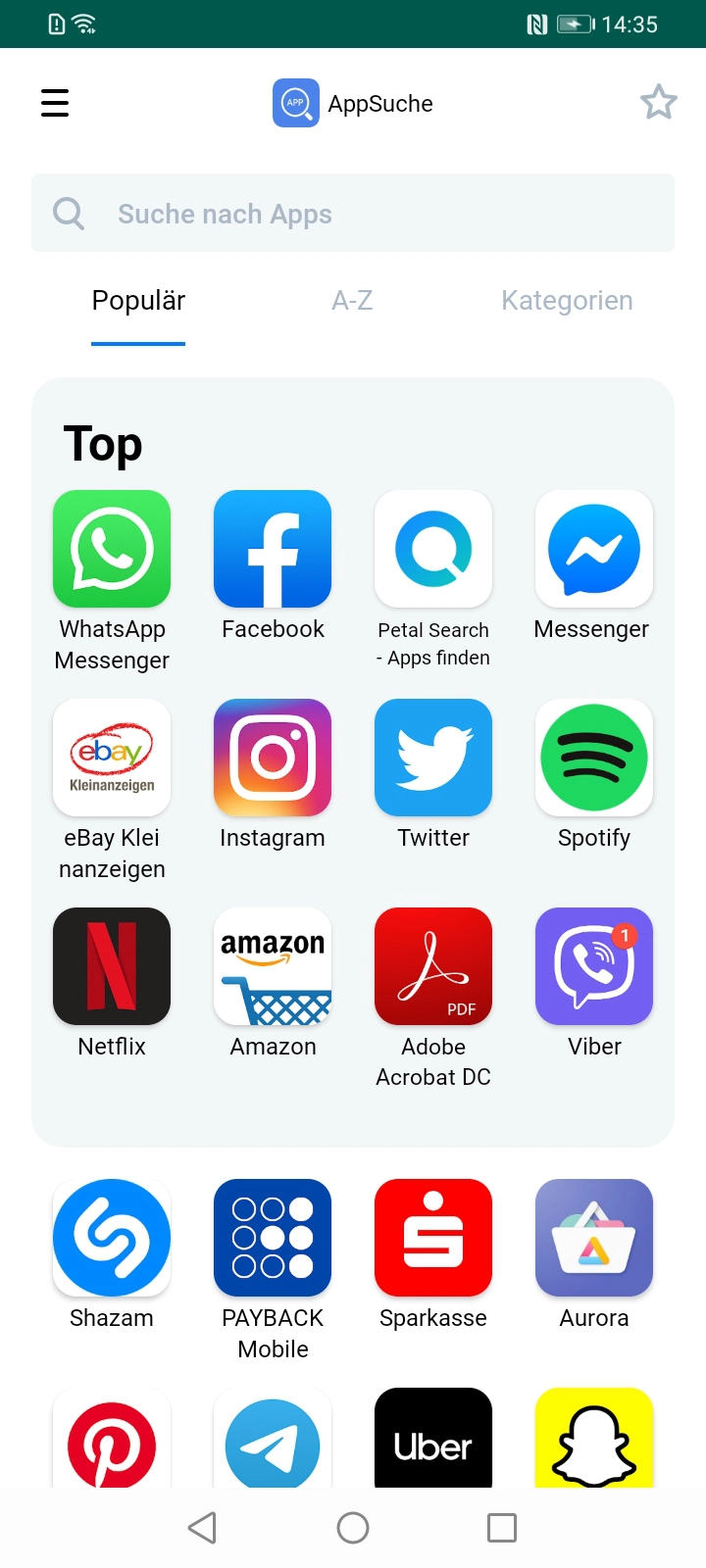Image resolution: width=706 pixels, height=1568 pixels.
Task: Select the Populär tab
Action: tap(138, 300)
